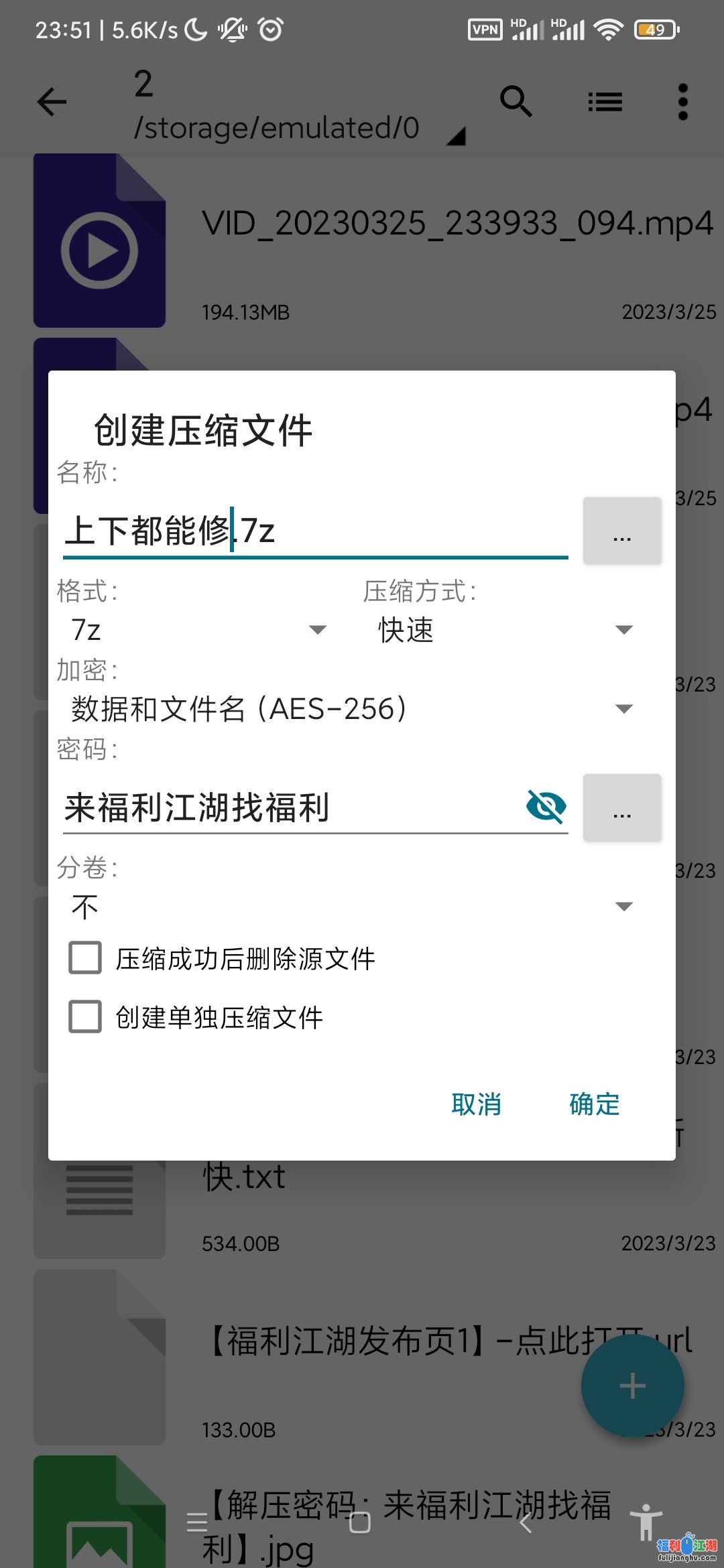Toggle password visibility eye icon
The width and height of the screenshot is (724, 1568).
tap(546, 805)
